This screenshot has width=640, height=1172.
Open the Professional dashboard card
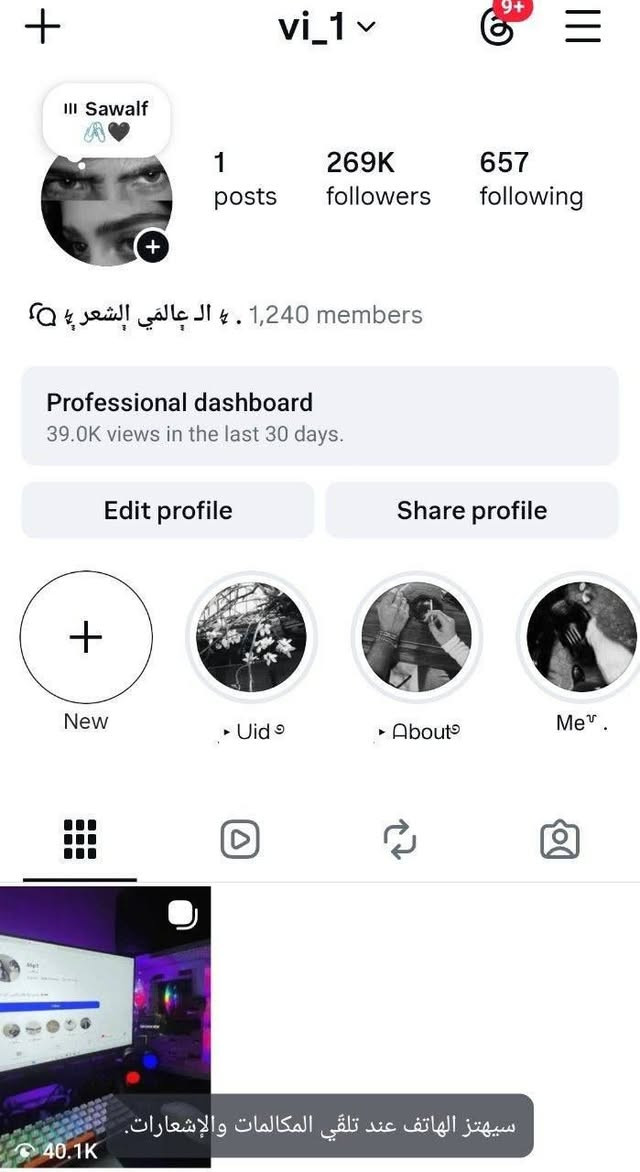coord(320,416)
